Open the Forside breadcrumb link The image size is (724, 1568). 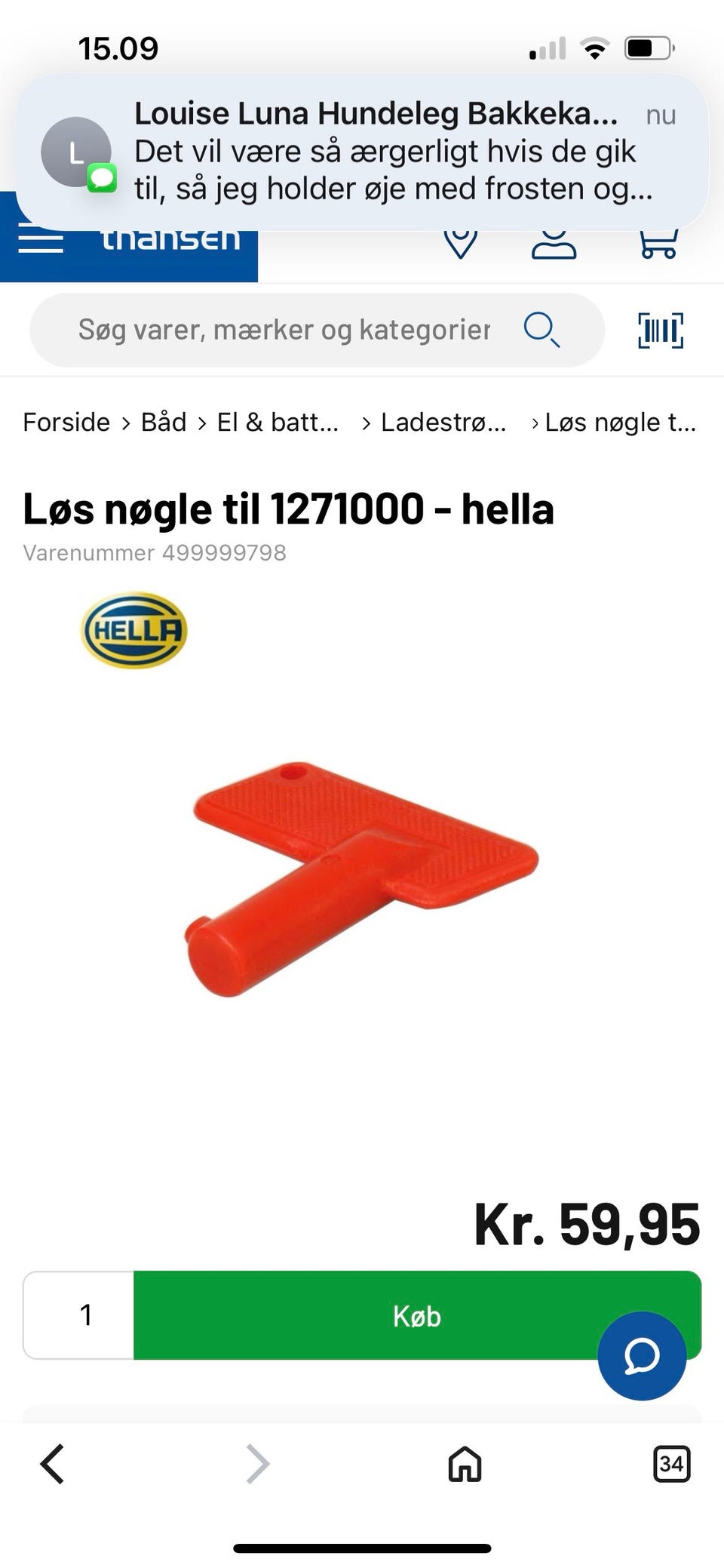tap(66, 423)
